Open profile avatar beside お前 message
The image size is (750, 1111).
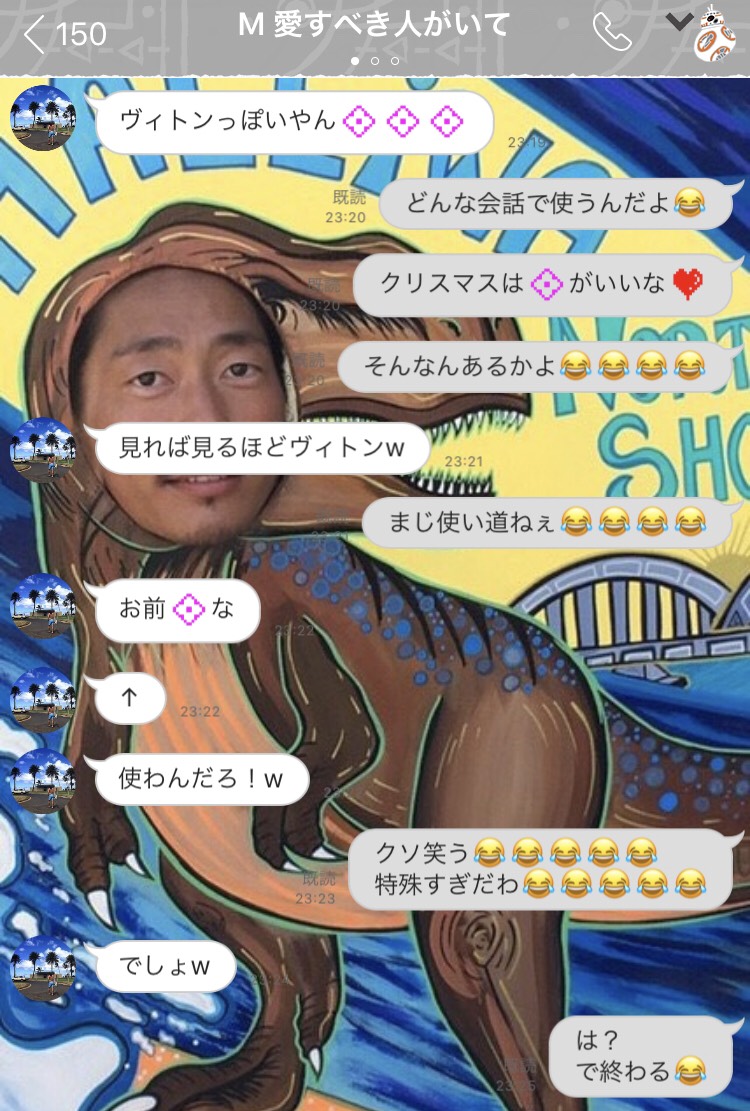pos(42,607)
